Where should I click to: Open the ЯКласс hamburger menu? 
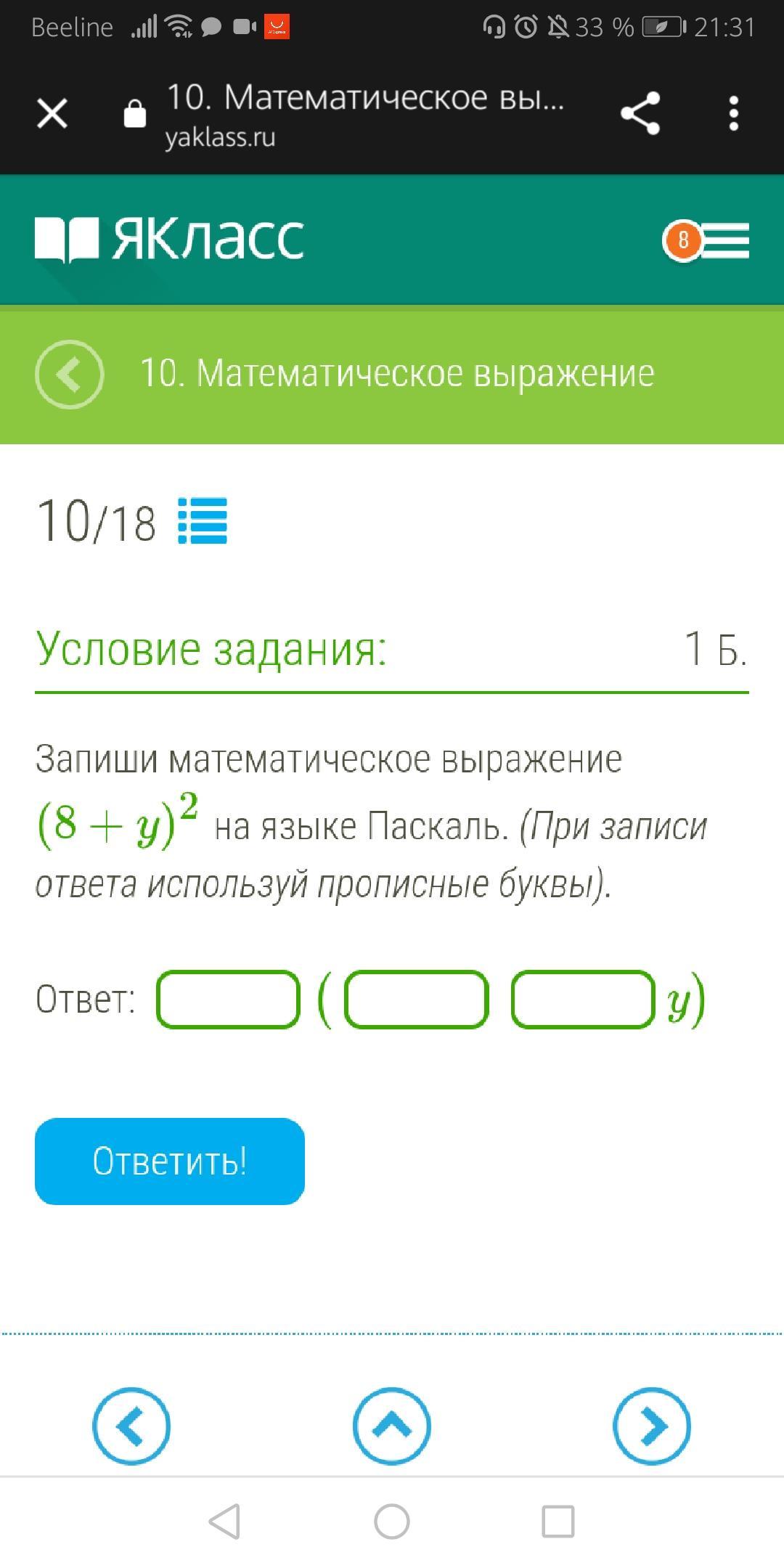click(x=724, y=241)
